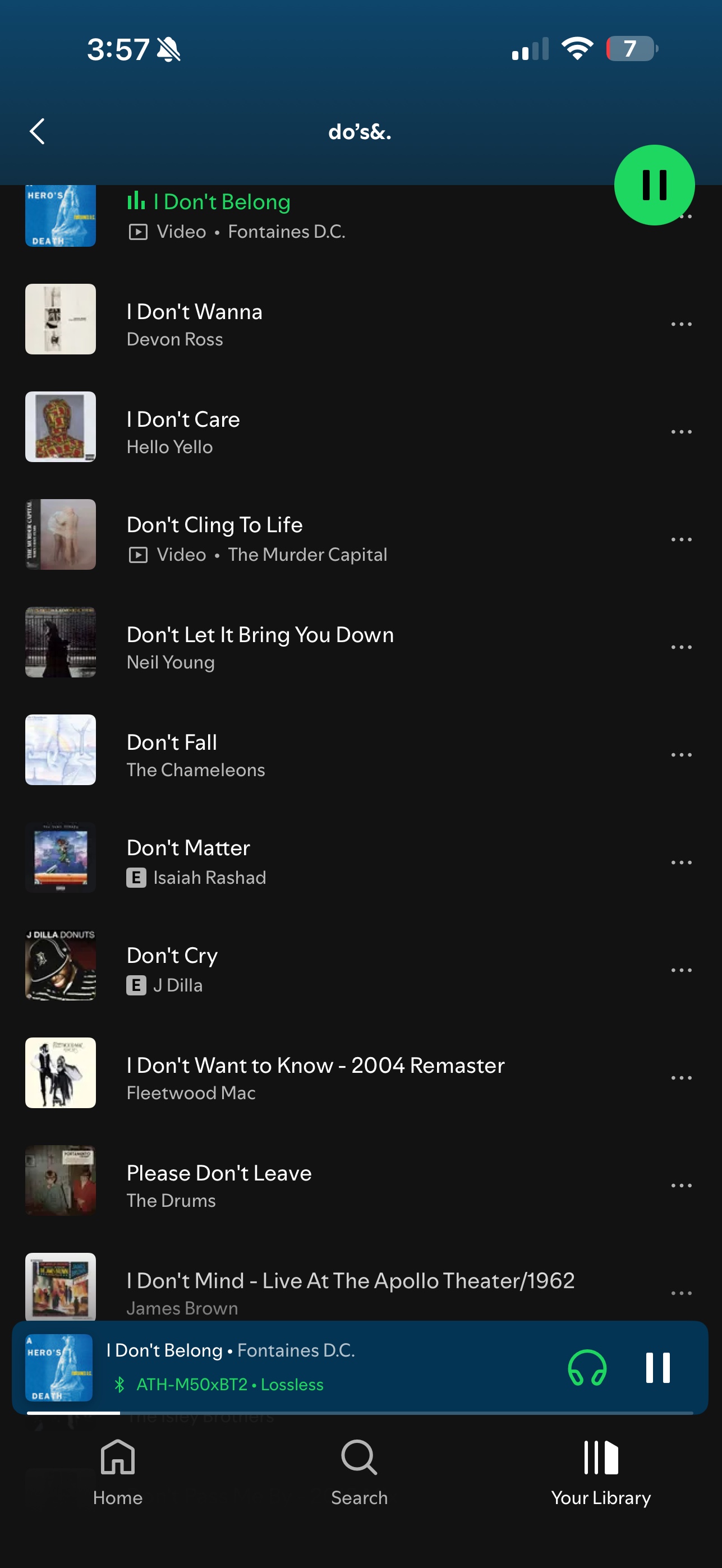
Task: Open options for I Don't Wanna
Action: (x=680, y=324)
